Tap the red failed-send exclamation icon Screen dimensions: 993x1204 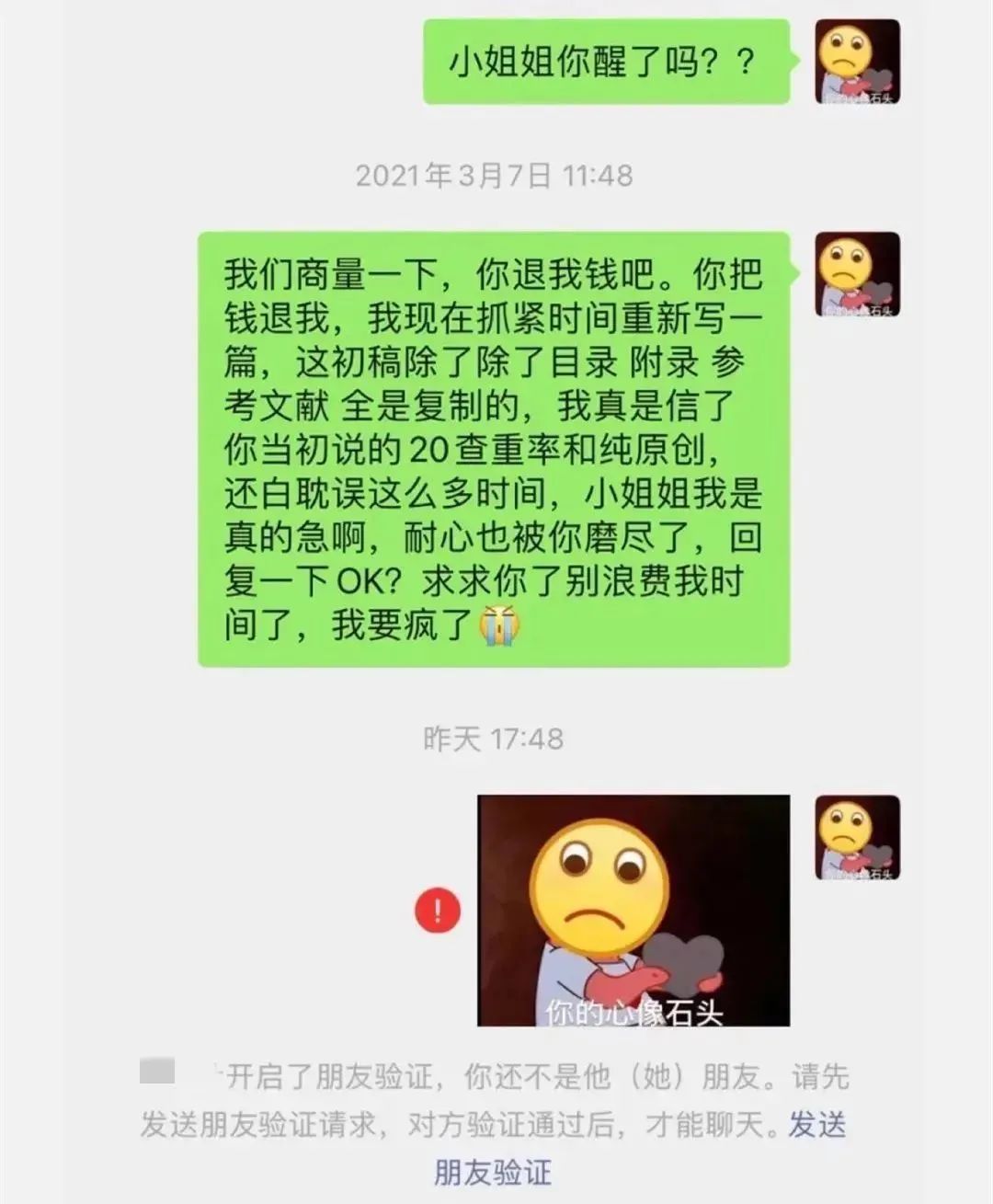438,910
